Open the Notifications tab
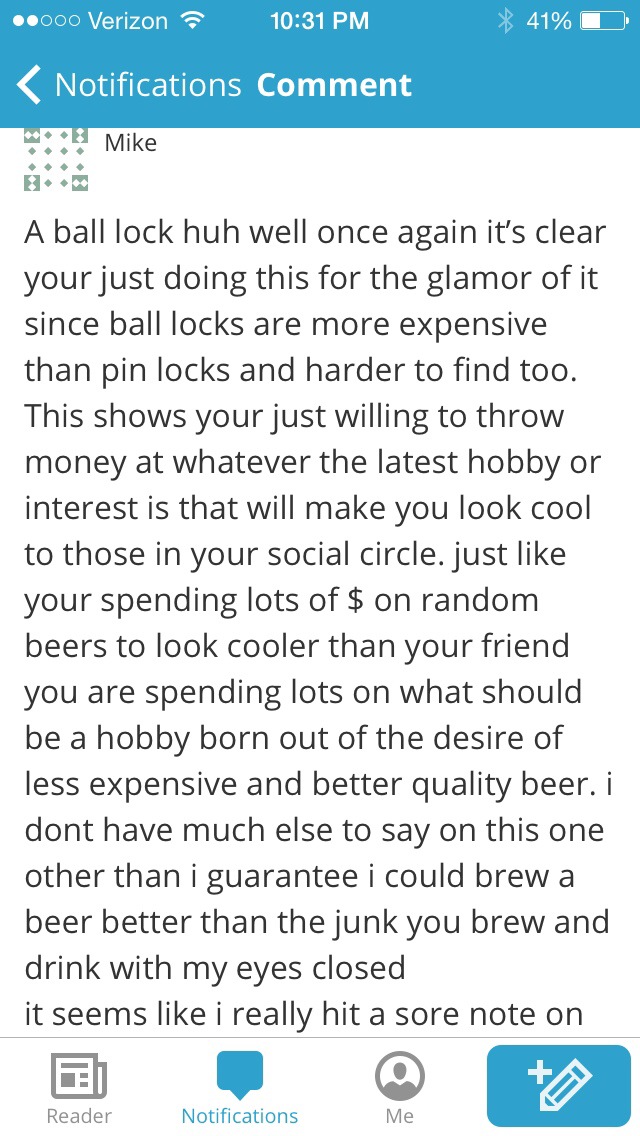 [240, 1088]
